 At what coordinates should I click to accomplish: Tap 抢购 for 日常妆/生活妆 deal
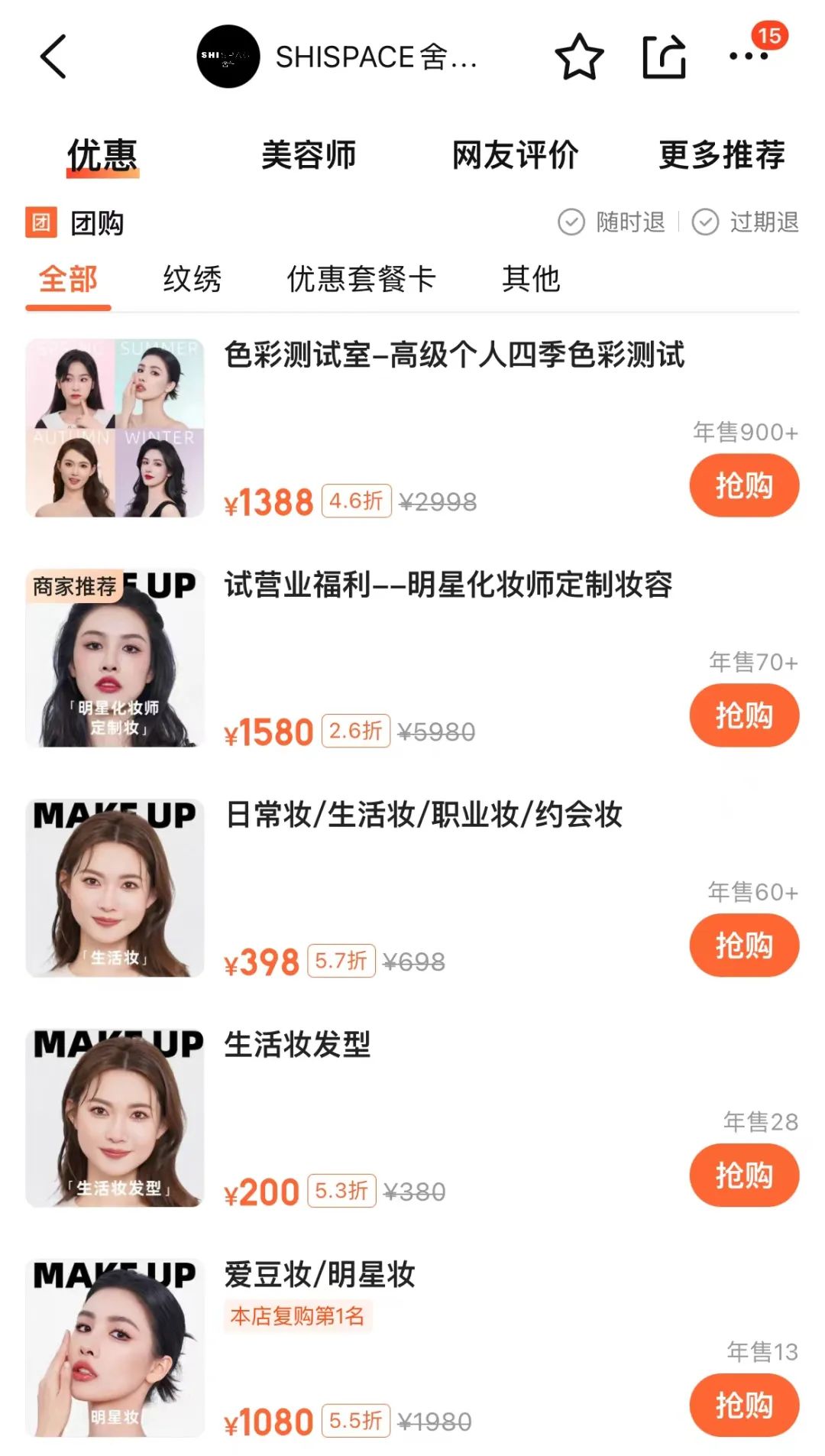coord(743,945)
